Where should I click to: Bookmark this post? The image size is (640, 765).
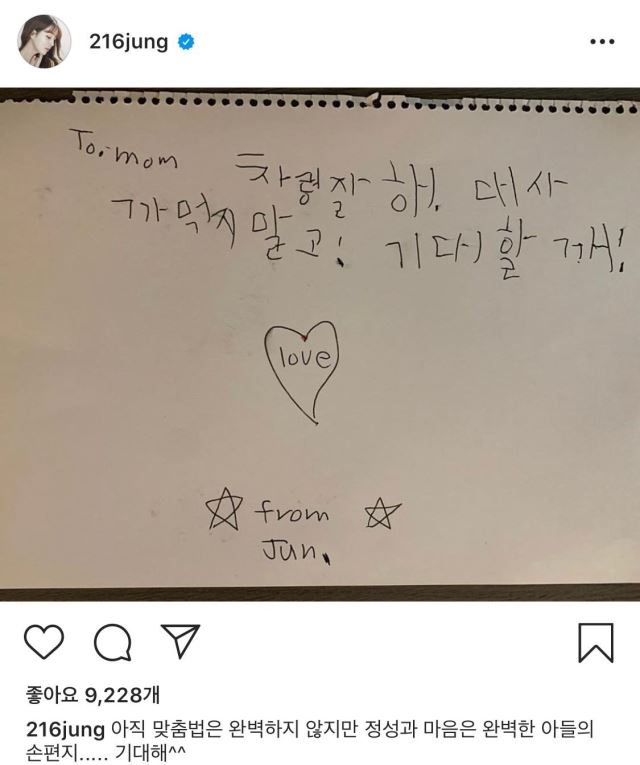pos(596,642)
